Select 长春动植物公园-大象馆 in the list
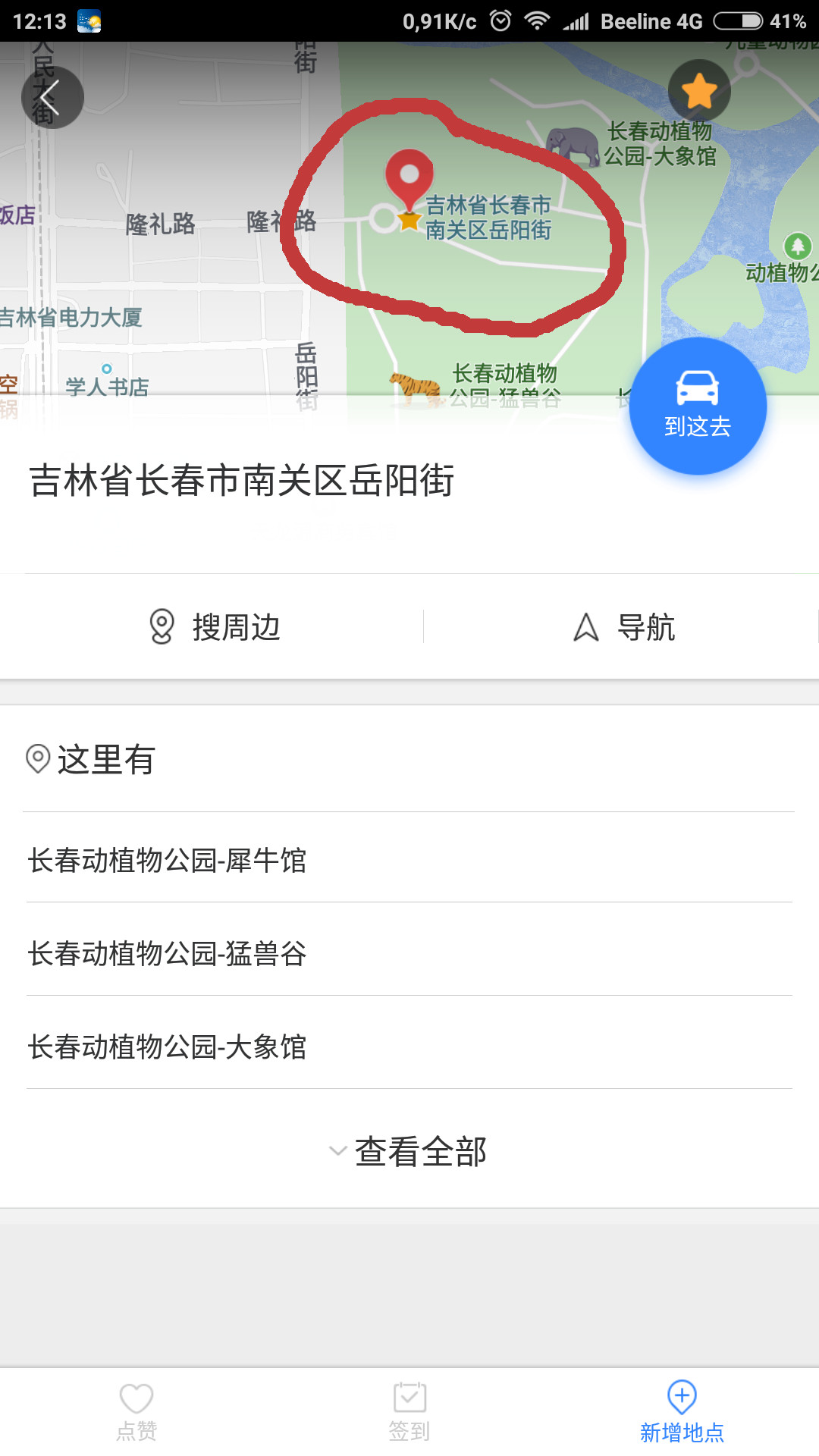 [x=167, y=1046]
